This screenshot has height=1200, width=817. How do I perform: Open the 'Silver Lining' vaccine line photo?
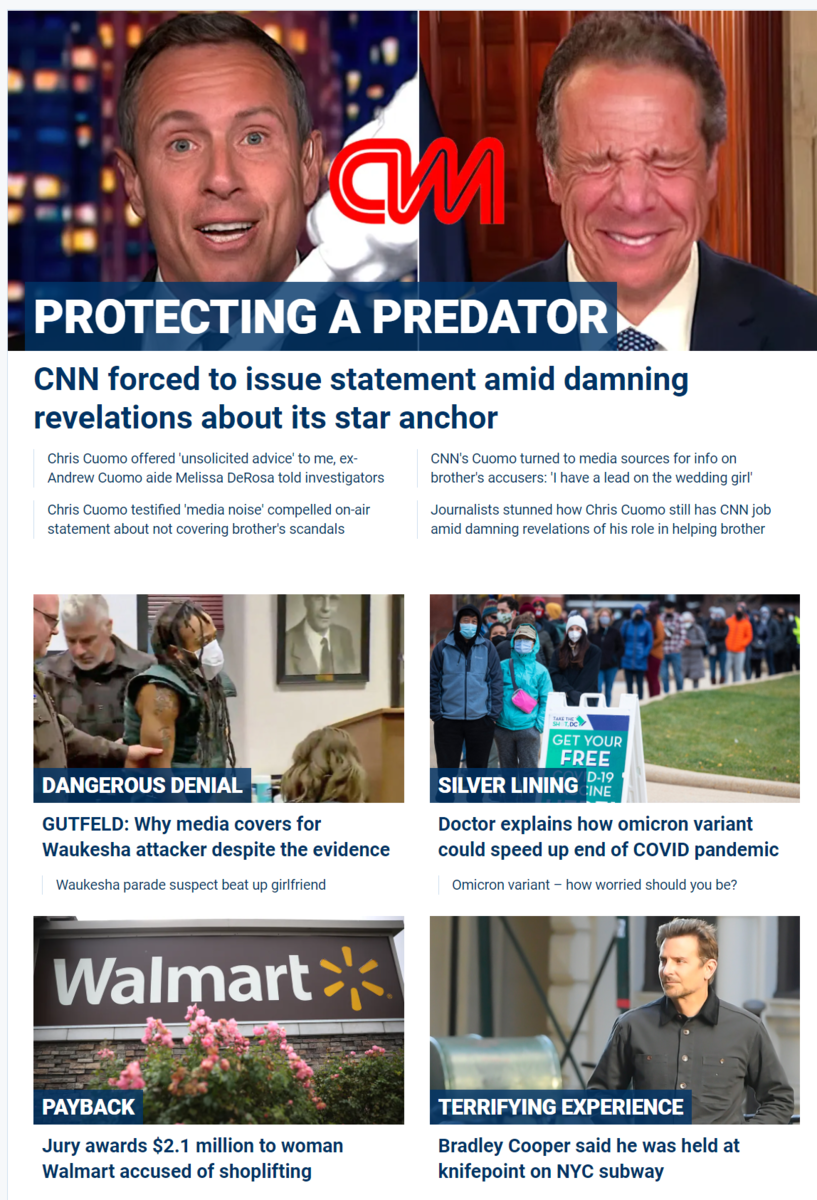tap(614, 697)
